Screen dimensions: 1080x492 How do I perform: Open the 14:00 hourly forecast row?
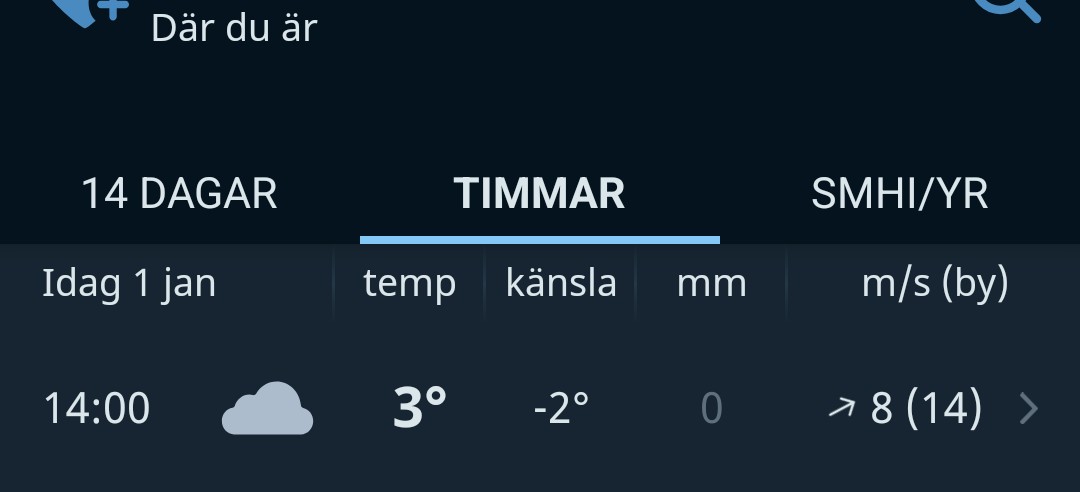(x=540, y=408)
